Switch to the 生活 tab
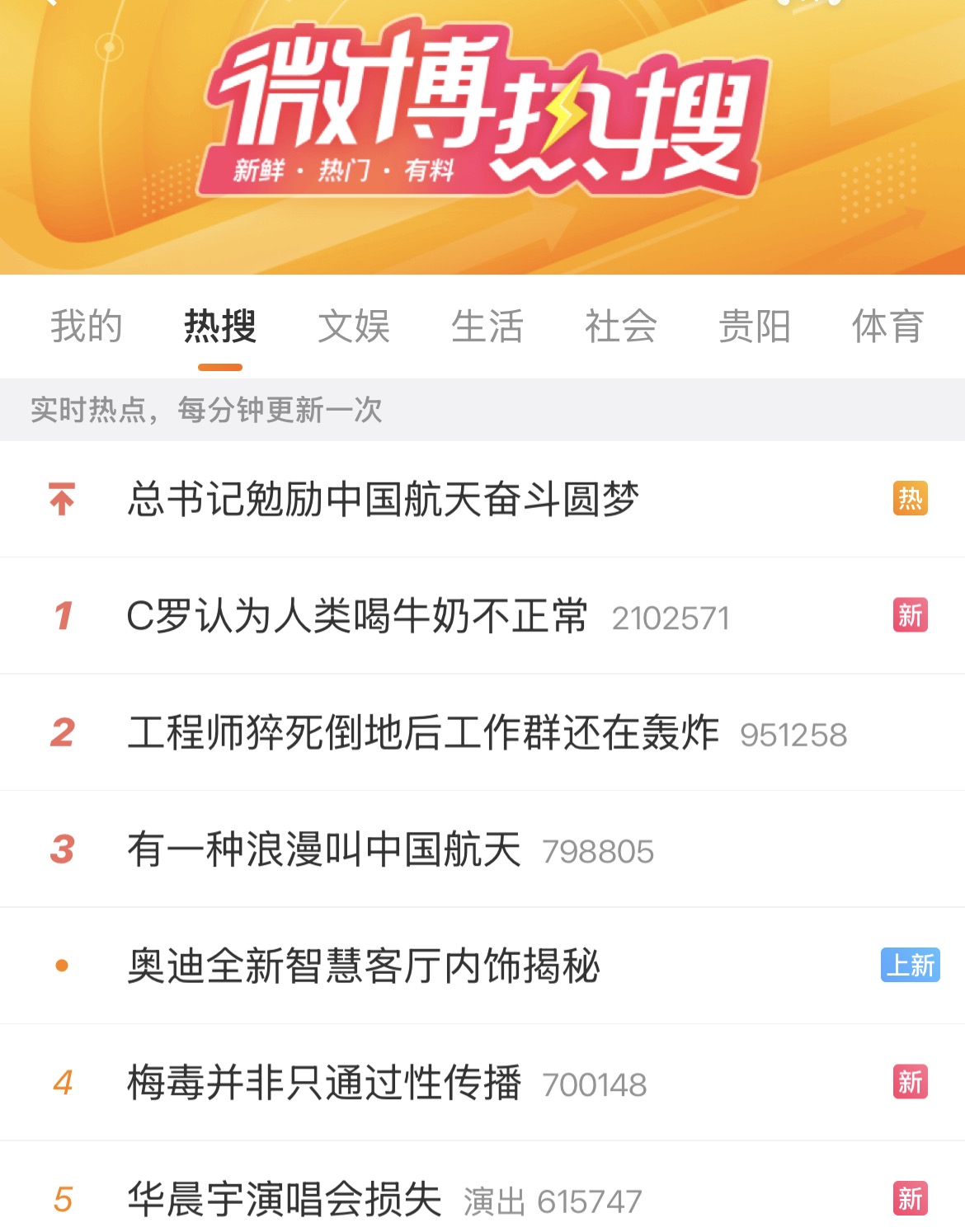Image resolution: width=965 pixels, height=1232 pixels. pyautogui.click(x=487, y=327)
